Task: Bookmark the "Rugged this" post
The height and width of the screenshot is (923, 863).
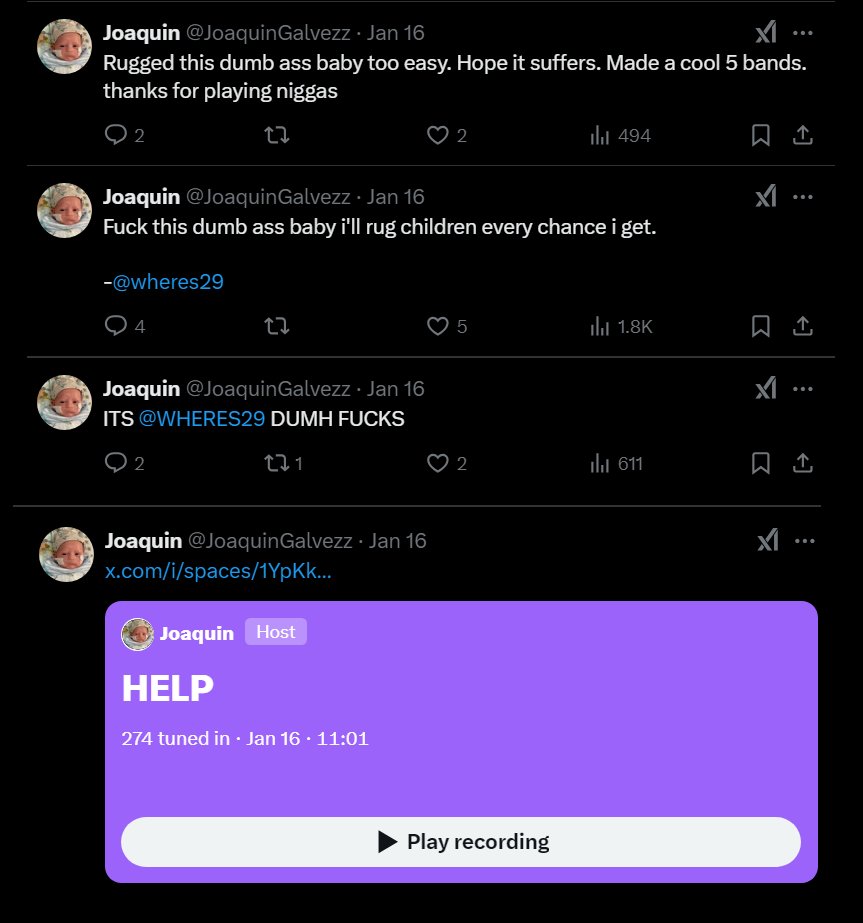Action: [x=760, y=135]
